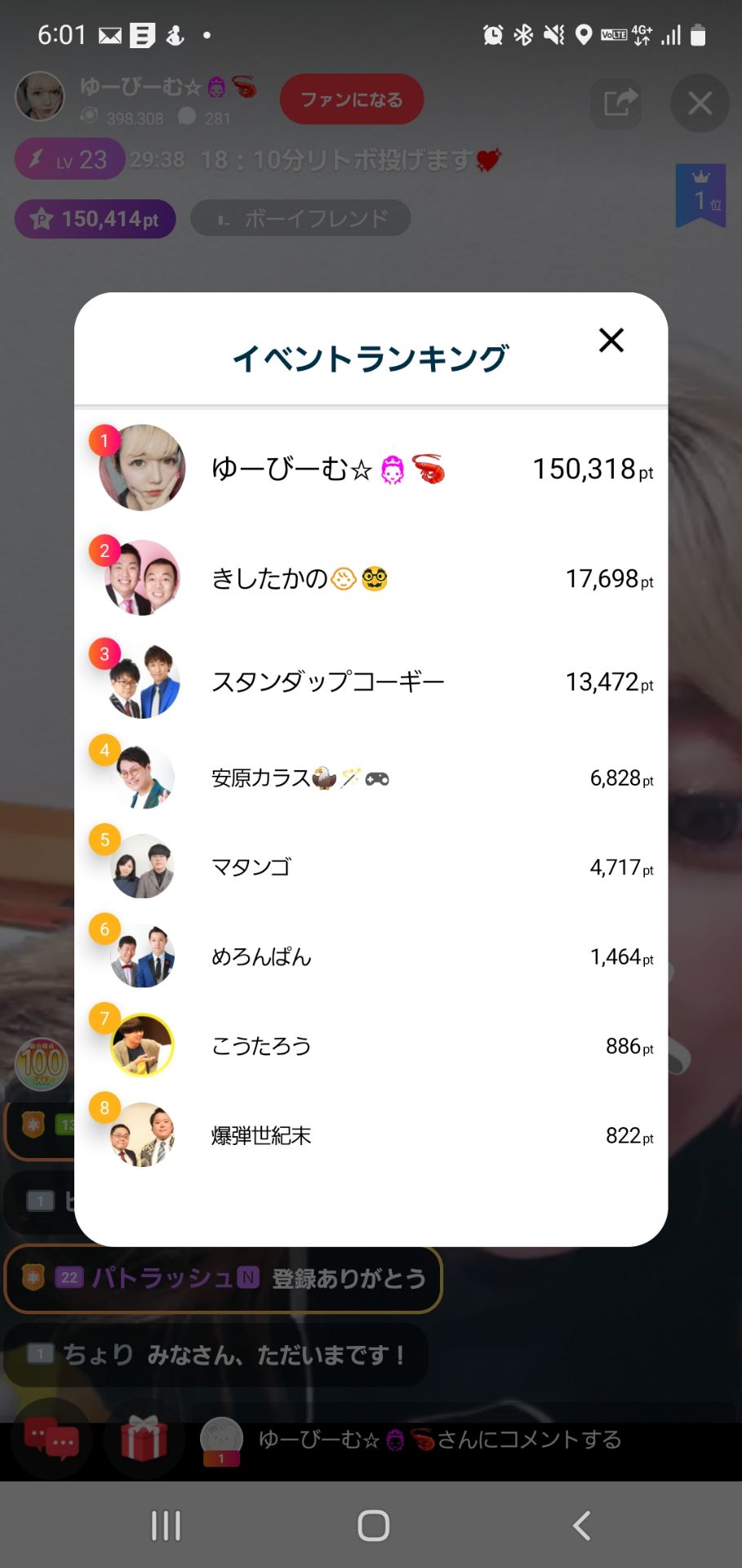Viewport: 742px width, 1568px height.
Task: Tap ファンになる to become a fan
Action: 351,99
